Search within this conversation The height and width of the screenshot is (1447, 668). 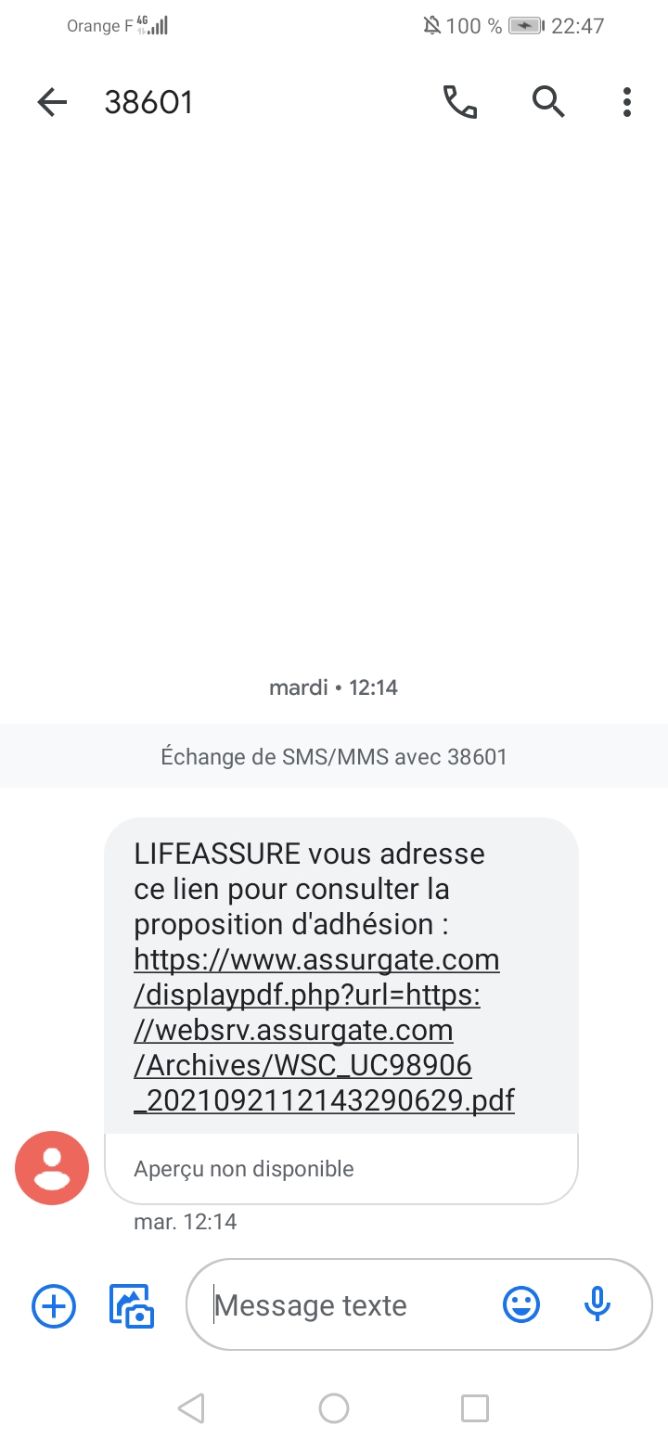coord(548,102)
